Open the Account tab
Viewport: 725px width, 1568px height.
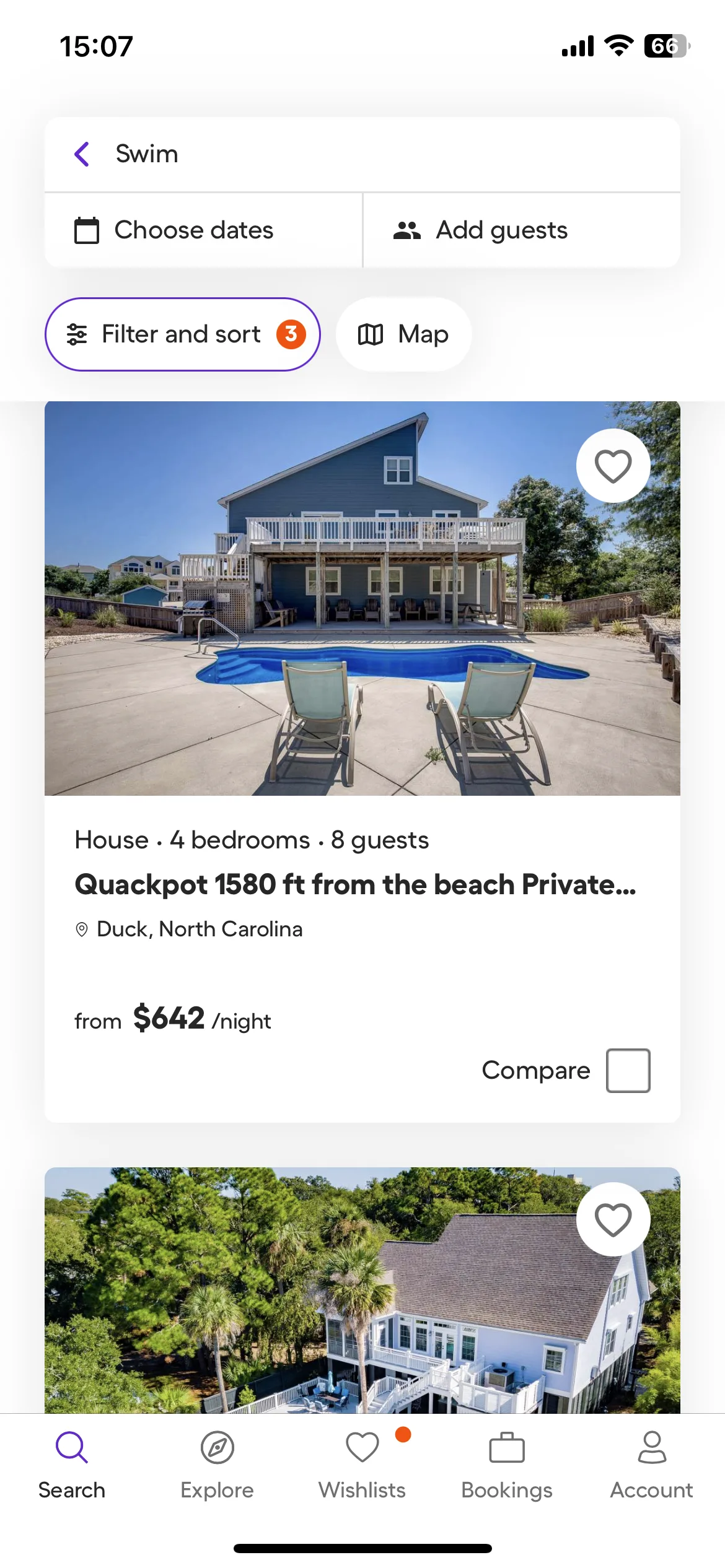click(x=652, y=1463)
